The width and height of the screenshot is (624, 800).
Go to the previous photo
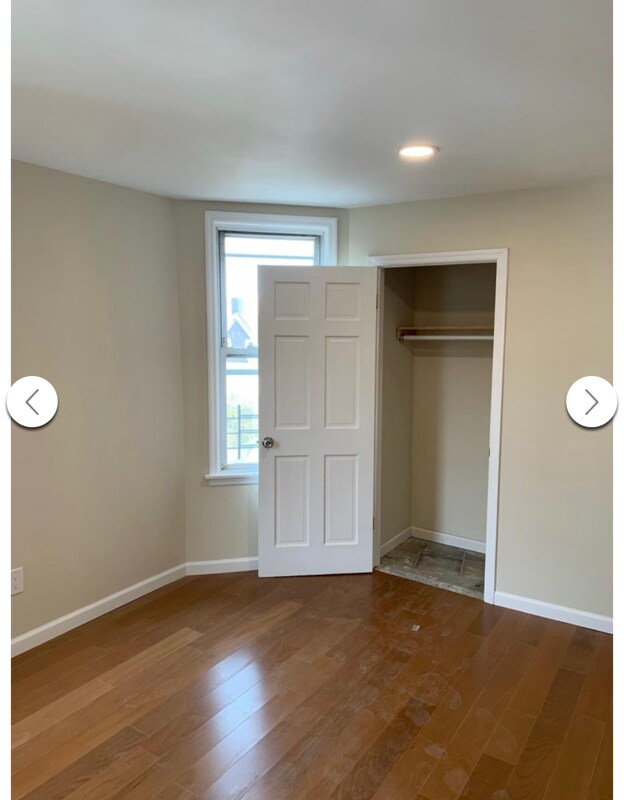coord(32,402)
